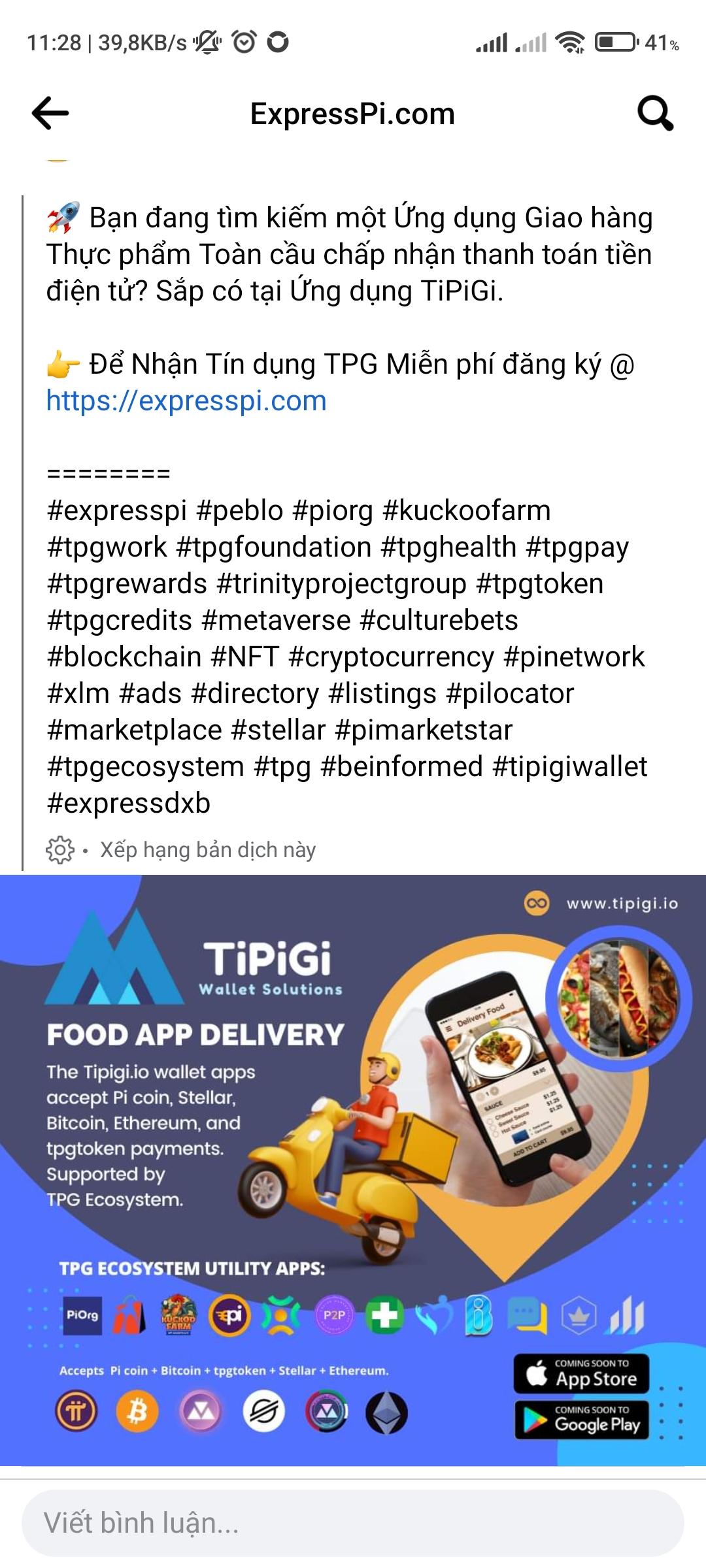Open the #tpgfoundation hashtag

click(273, 547)
